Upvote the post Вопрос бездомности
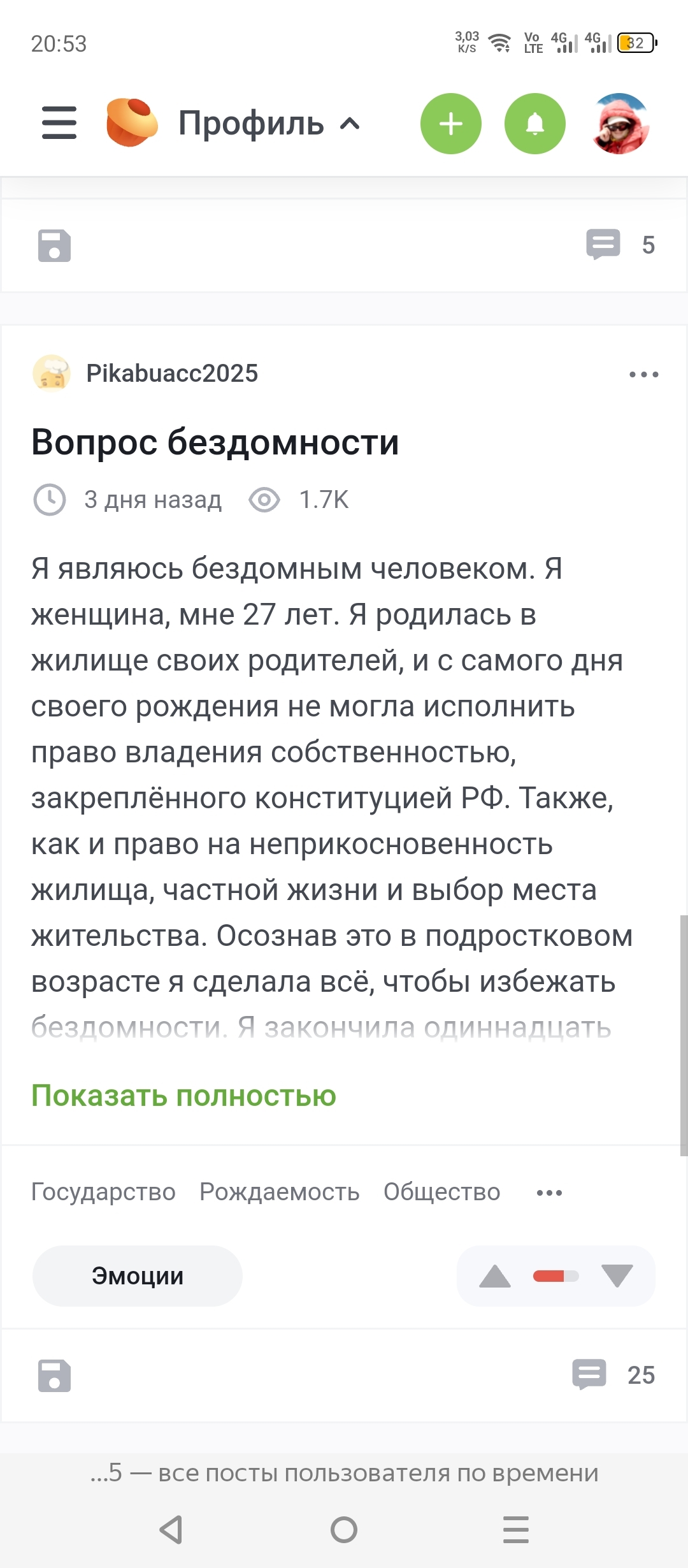The width and height of the screenshot is (688, 1568). pos(495,1276)
